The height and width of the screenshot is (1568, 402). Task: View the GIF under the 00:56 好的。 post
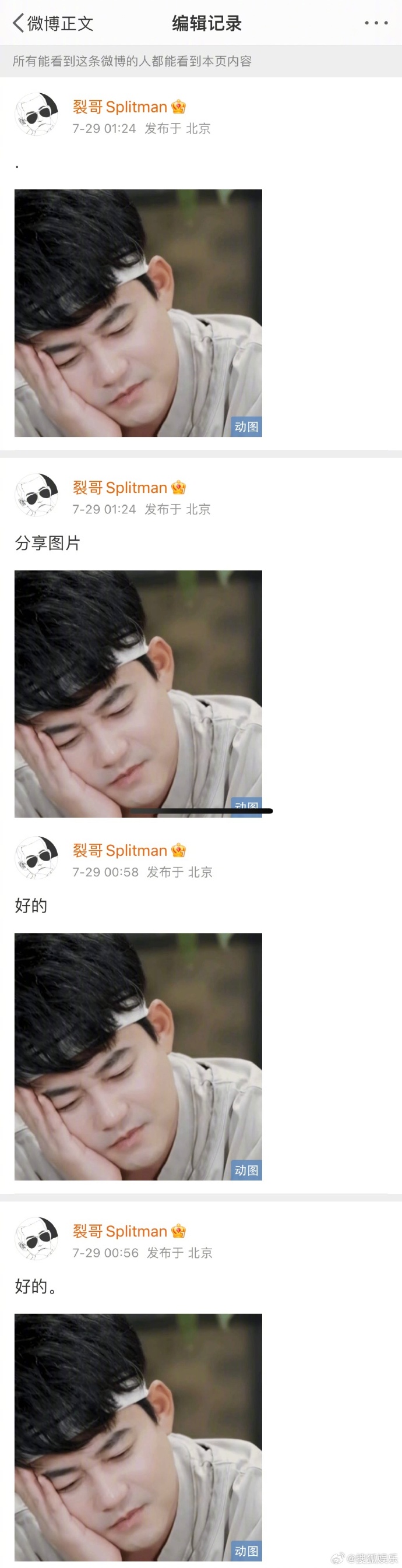pos(138,1437)
